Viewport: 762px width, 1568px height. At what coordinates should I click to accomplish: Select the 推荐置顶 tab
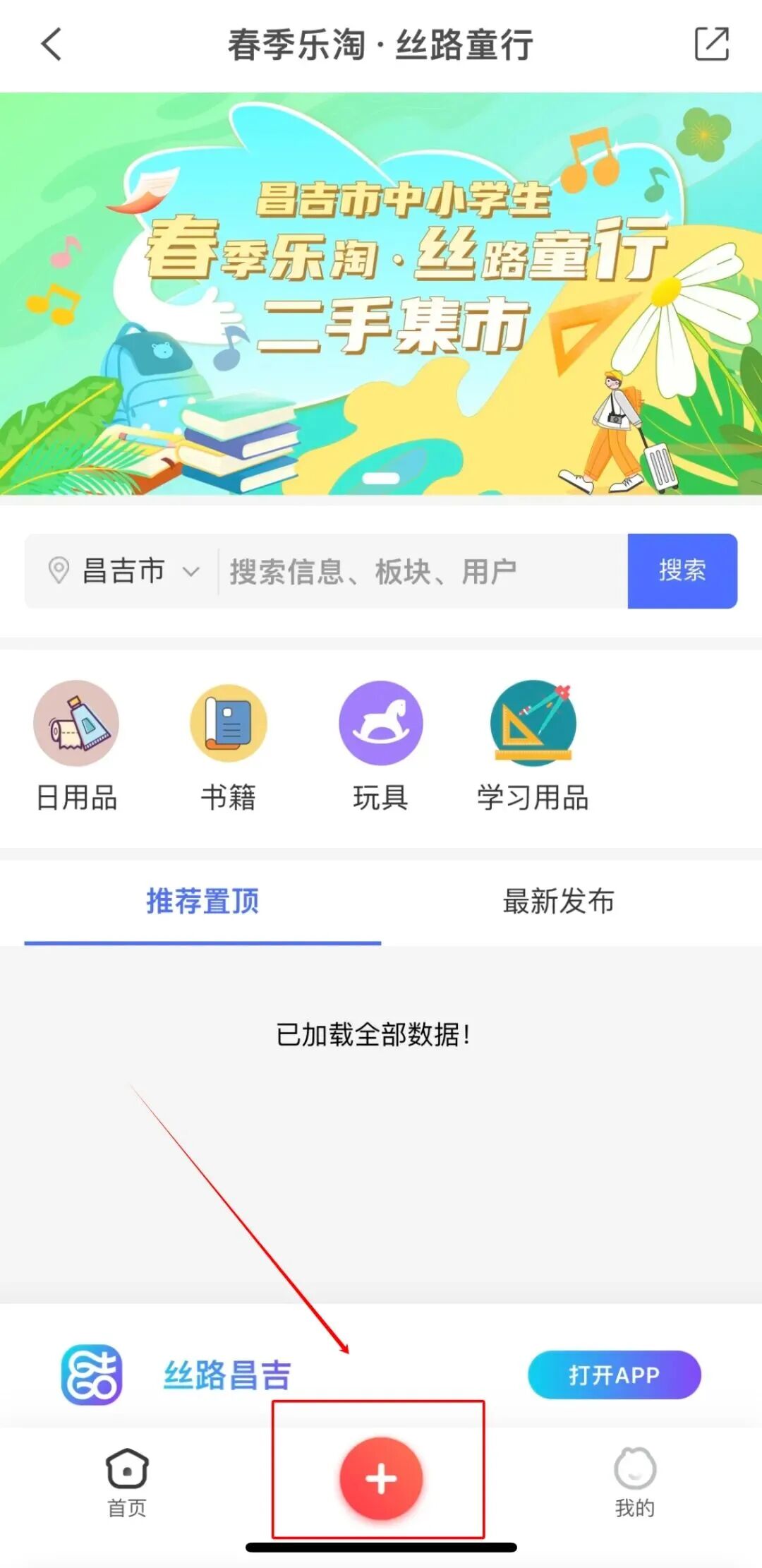coord(202,901)
